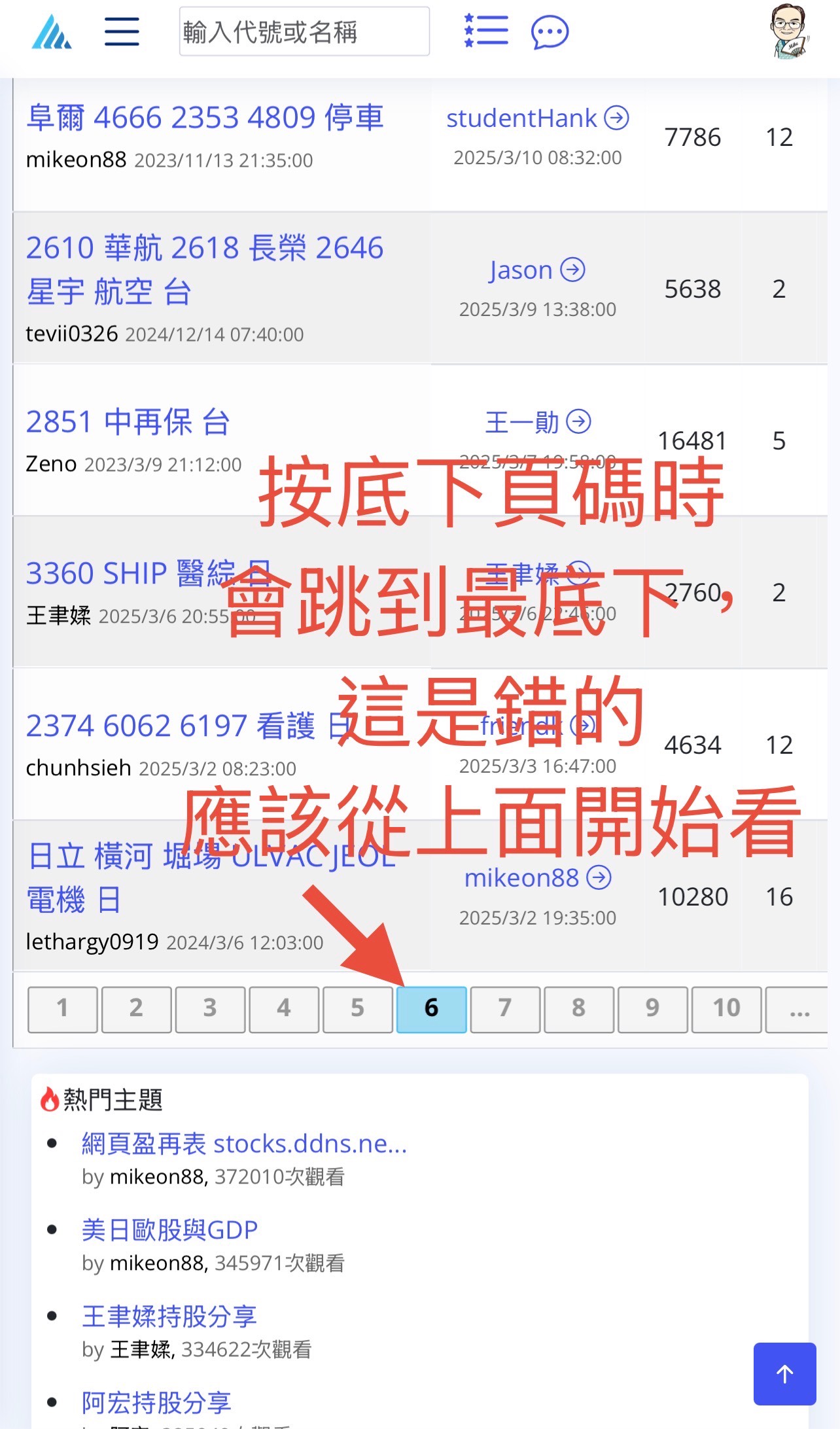Screen dimensions: 840x1429
Task: Select page 7 in pagination
Action: pyautogui.click(x=505, y=1009)
